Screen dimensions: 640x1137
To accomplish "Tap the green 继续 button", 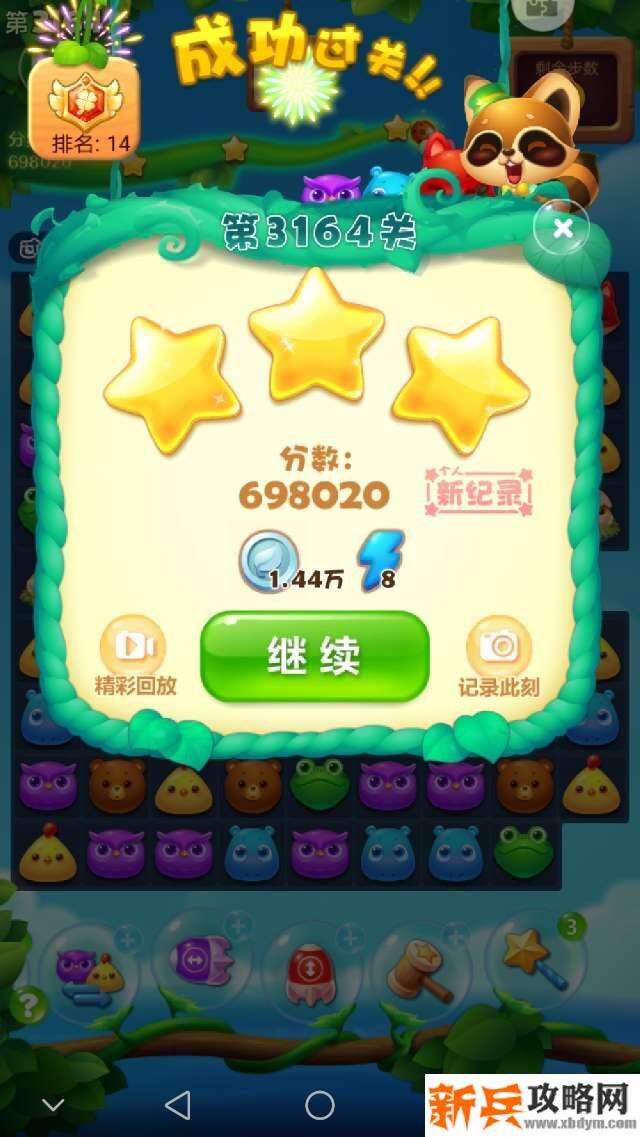I will (314, 656).
